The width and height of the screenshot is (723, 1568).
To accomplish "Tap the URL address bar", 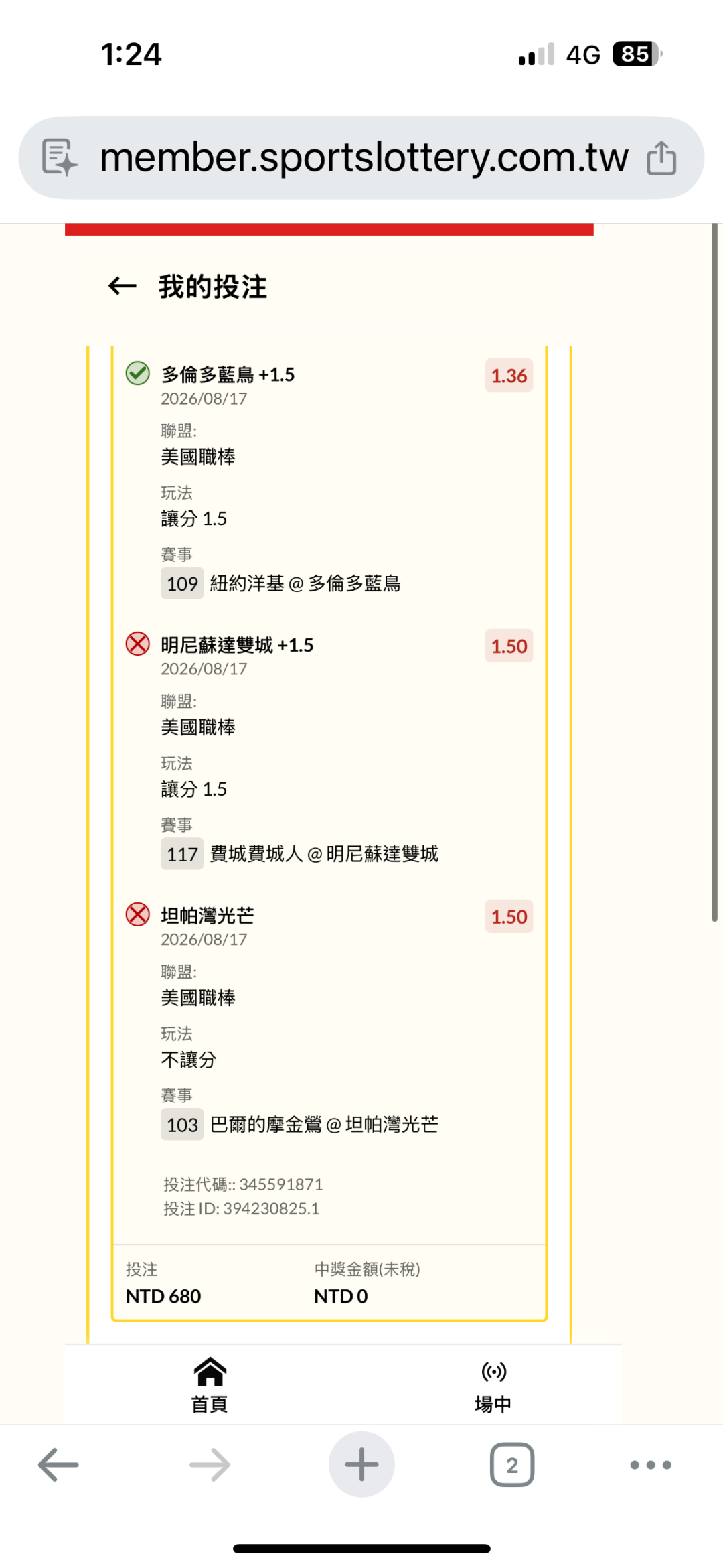I will 361,157.
